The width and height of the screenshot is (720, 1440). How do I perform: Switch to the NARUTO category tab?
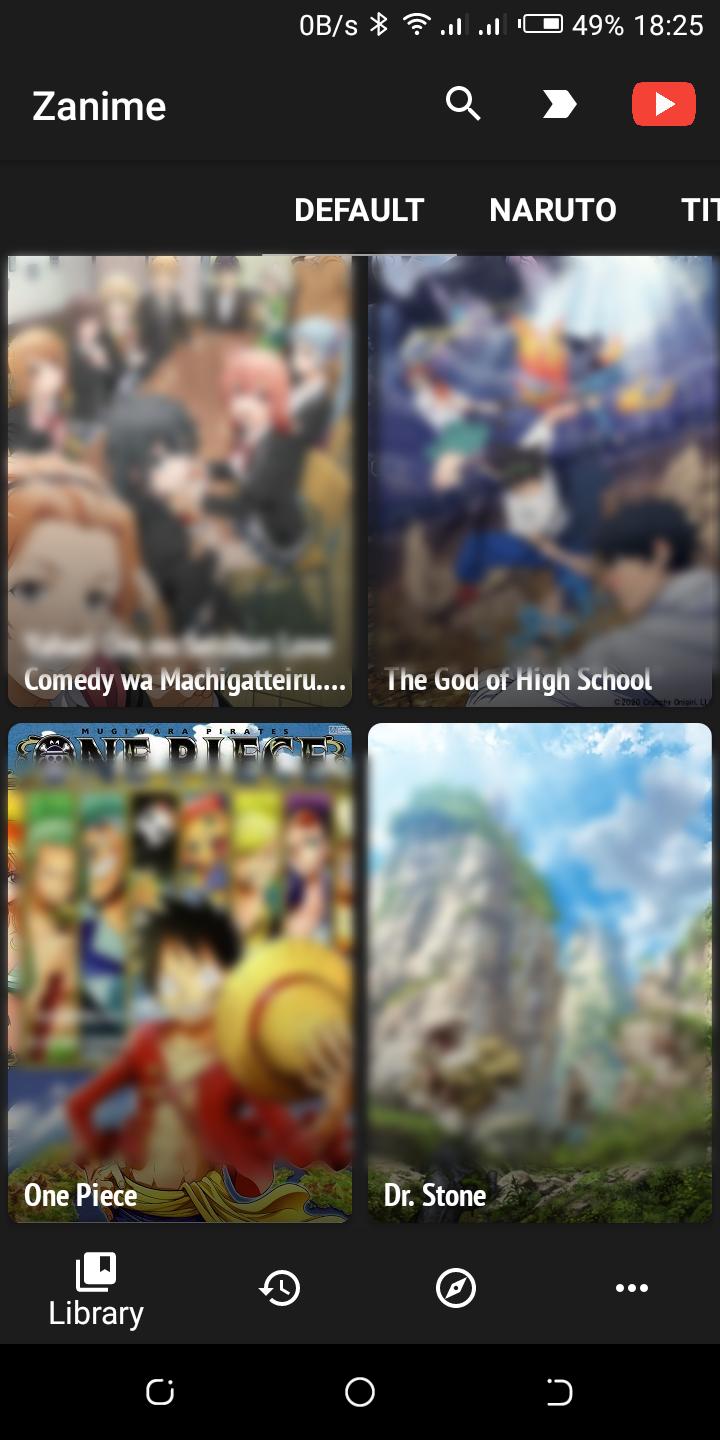(552, 210)
